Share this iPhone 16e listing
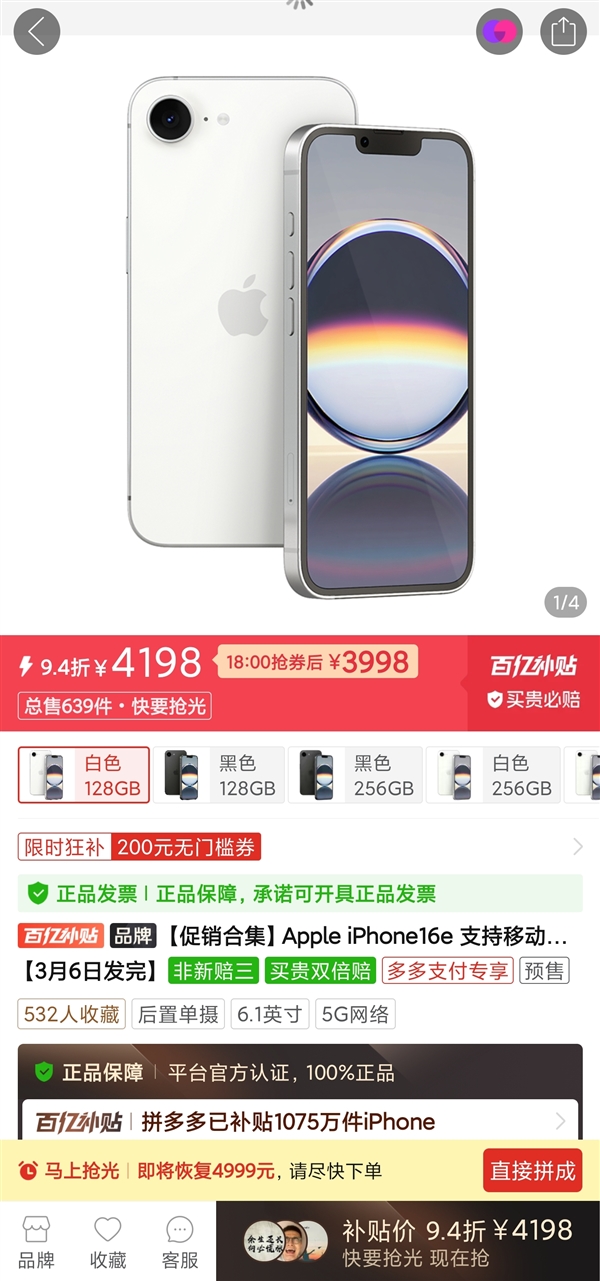This screenshot has height=1281, width=600. (563, 32)
